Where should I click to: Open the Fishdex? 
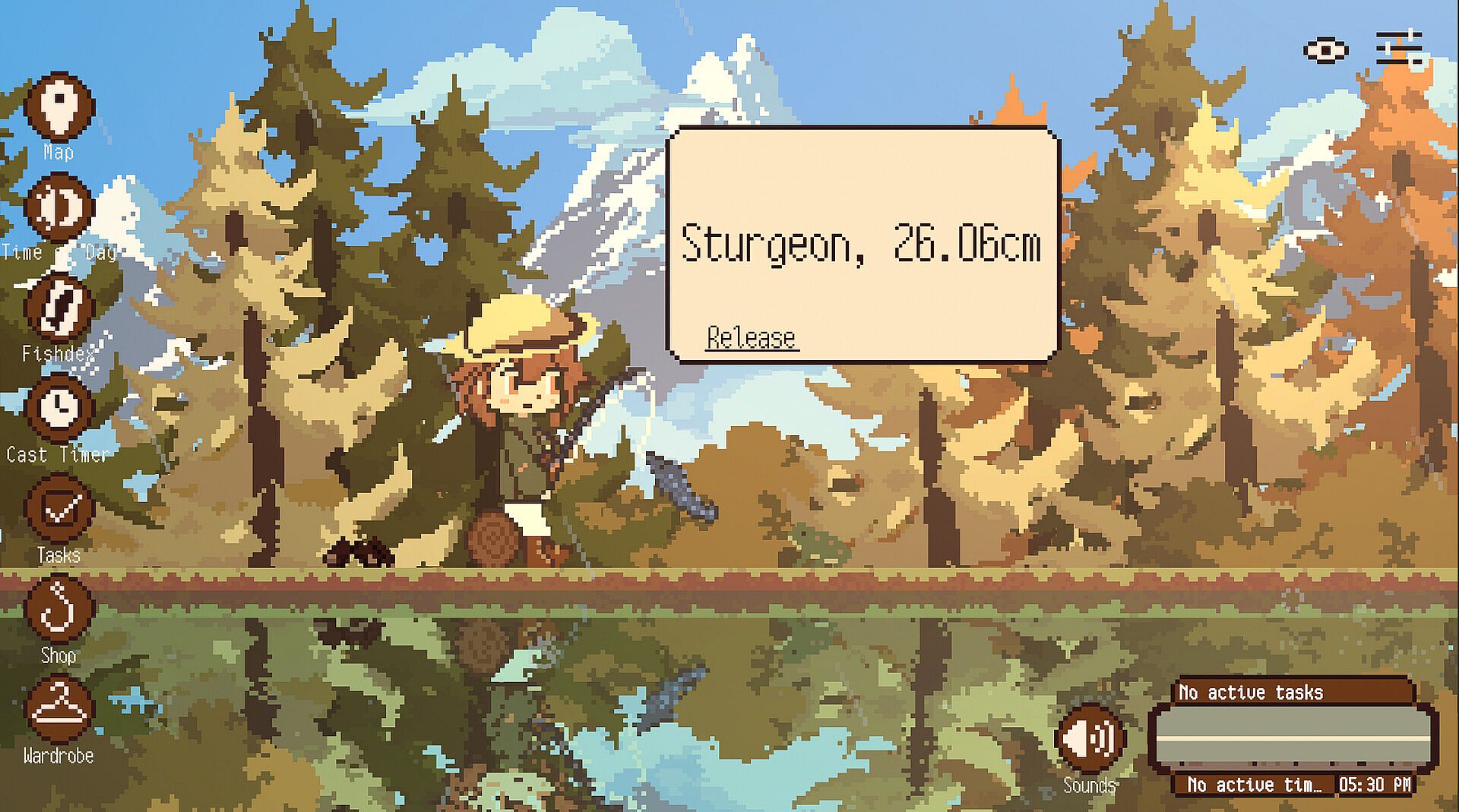point(59,308)
